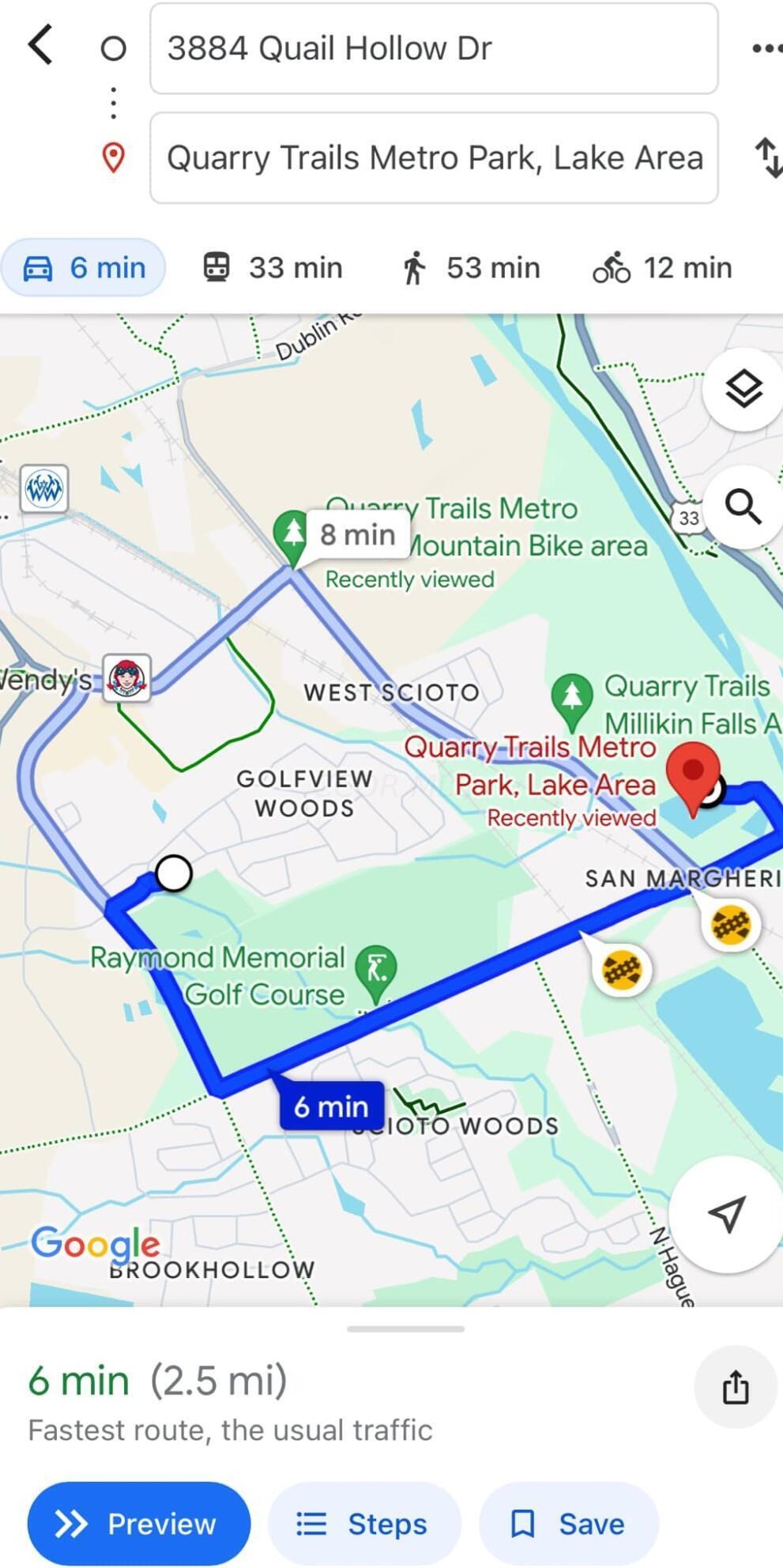
Task: Start the route Preview
Action: pos(138,1523)
